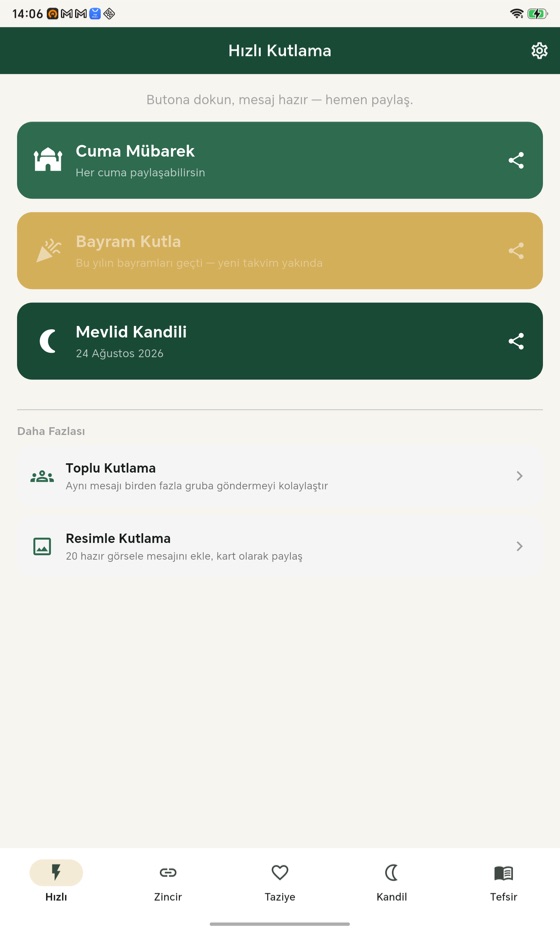Share the Cuma Mübarek message
The width and height of the screenshot is (560, 934).
pos(516,160)
